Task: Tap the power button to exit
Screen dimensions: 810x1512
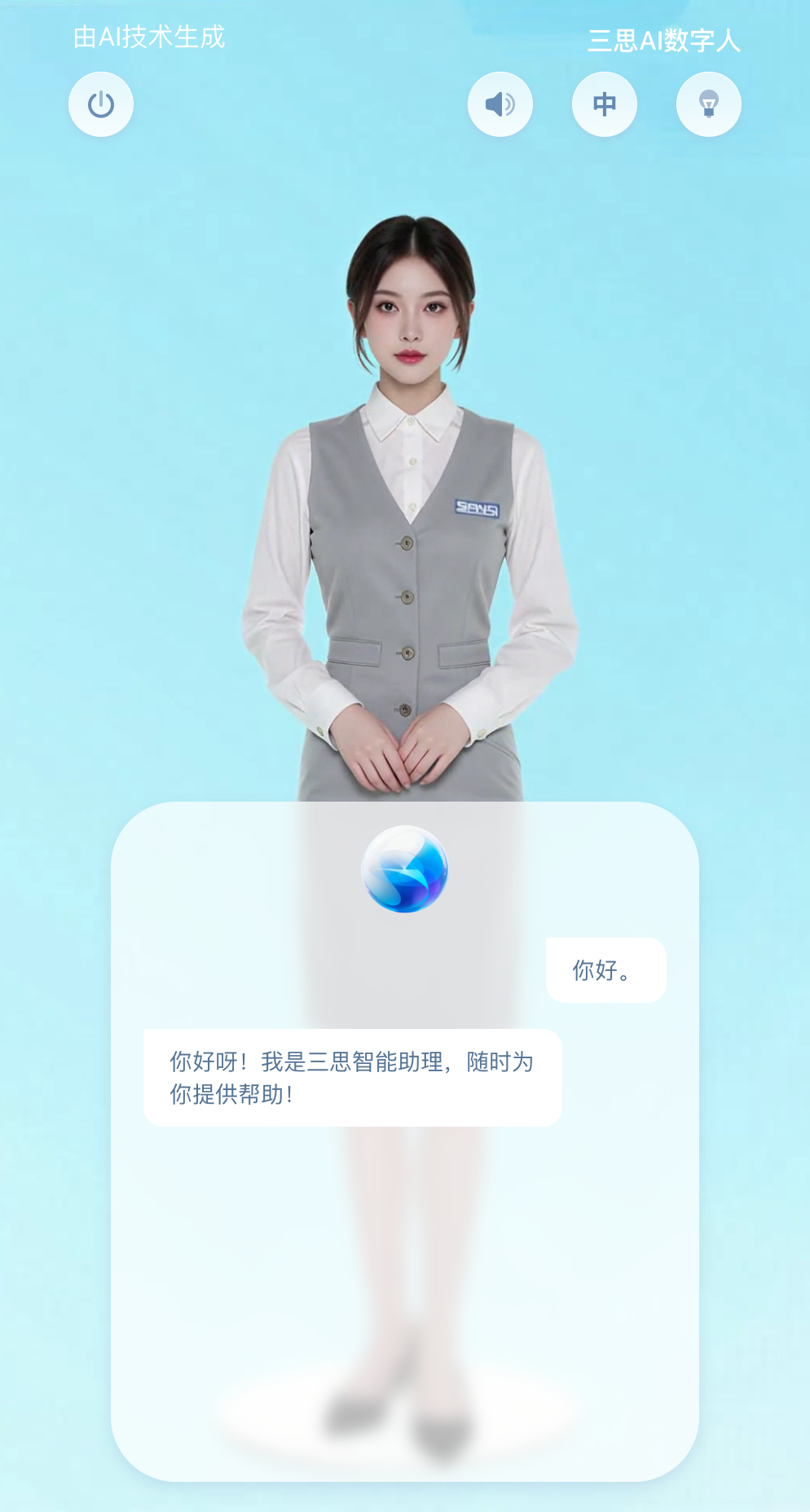Action: [x=101, y=104]
